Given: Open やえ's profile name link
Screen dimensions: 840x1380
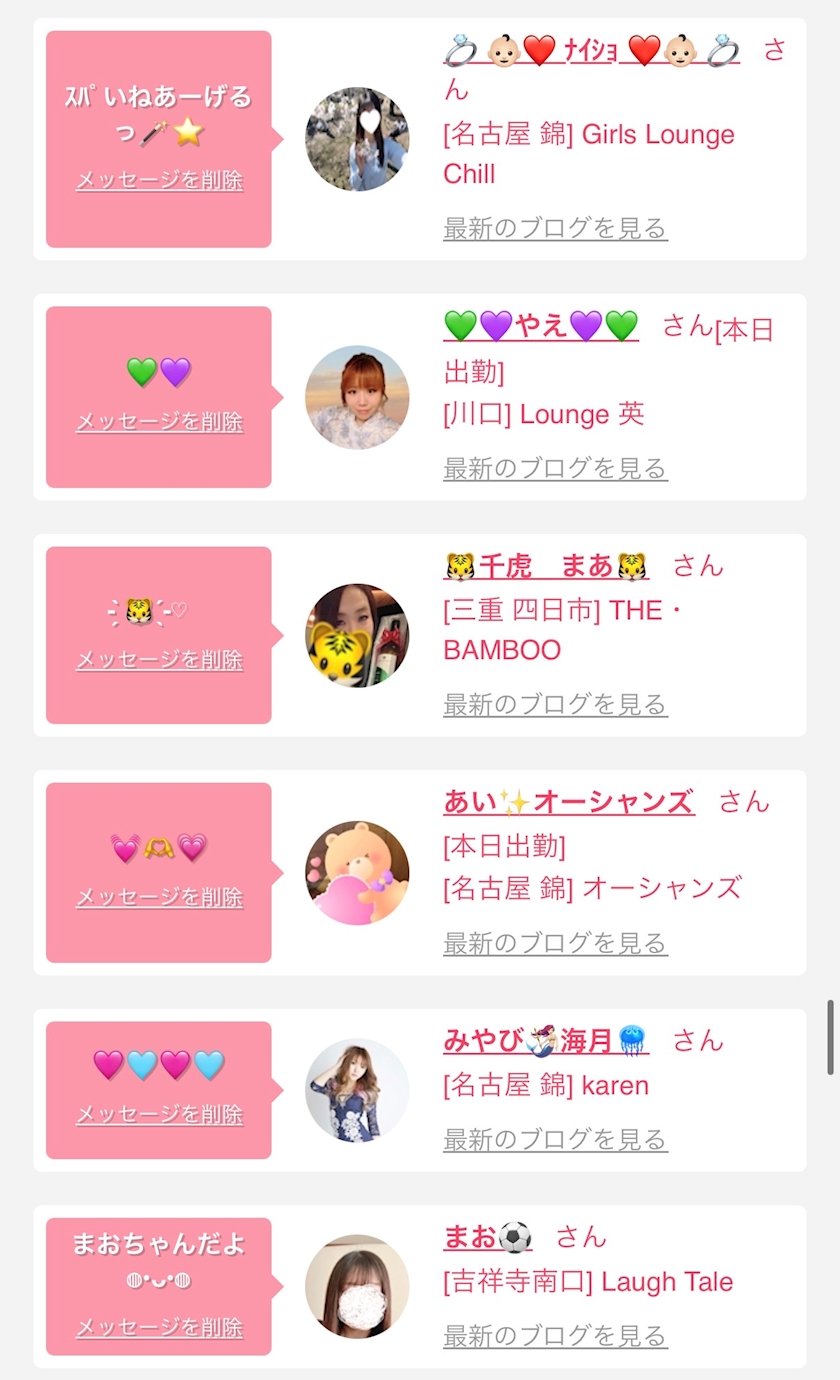Looking at the screenshot, I should (540, 326).
